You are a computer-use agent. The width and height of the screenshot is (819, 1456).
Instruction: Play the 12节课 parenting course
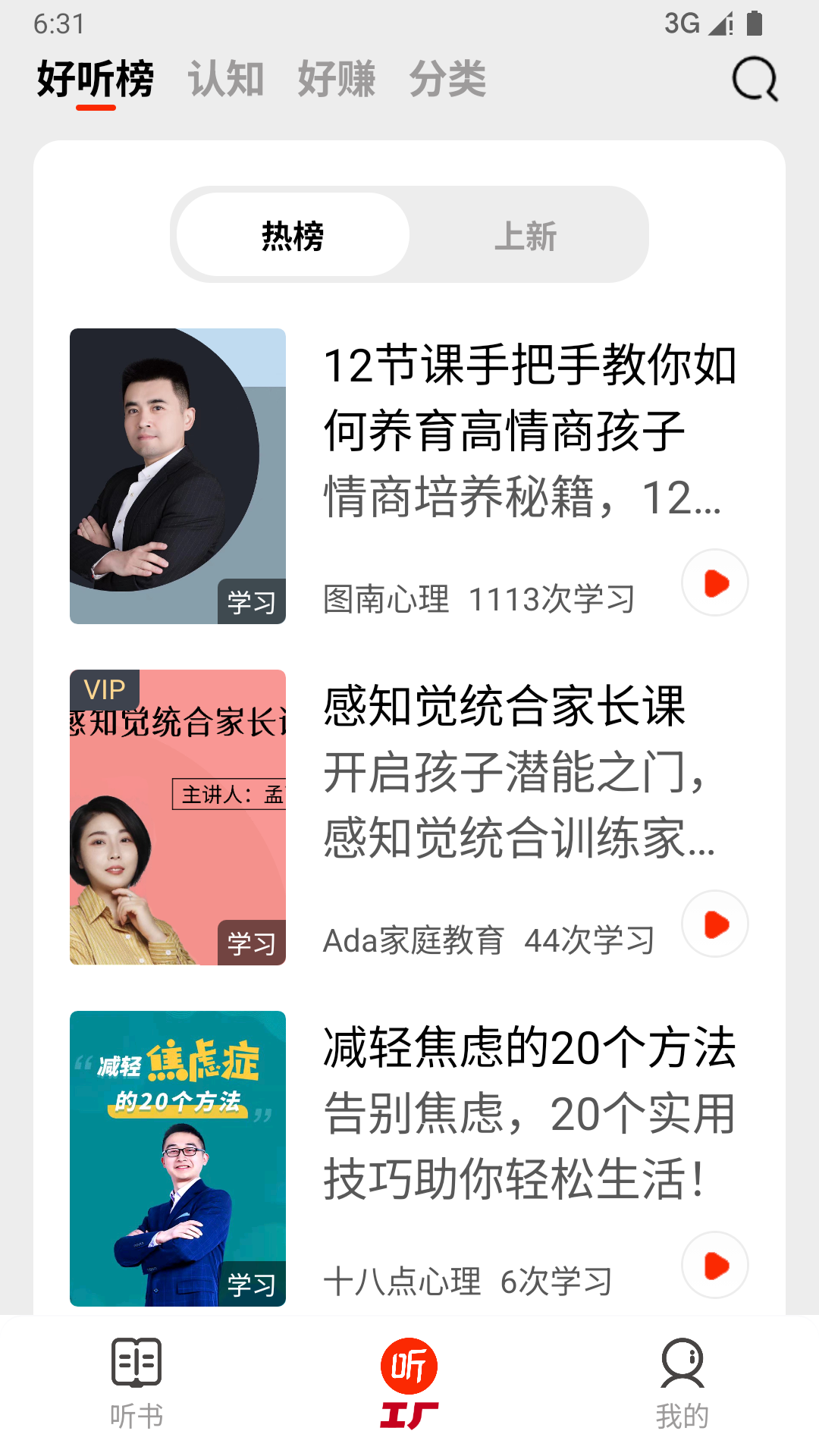[714, 582]
